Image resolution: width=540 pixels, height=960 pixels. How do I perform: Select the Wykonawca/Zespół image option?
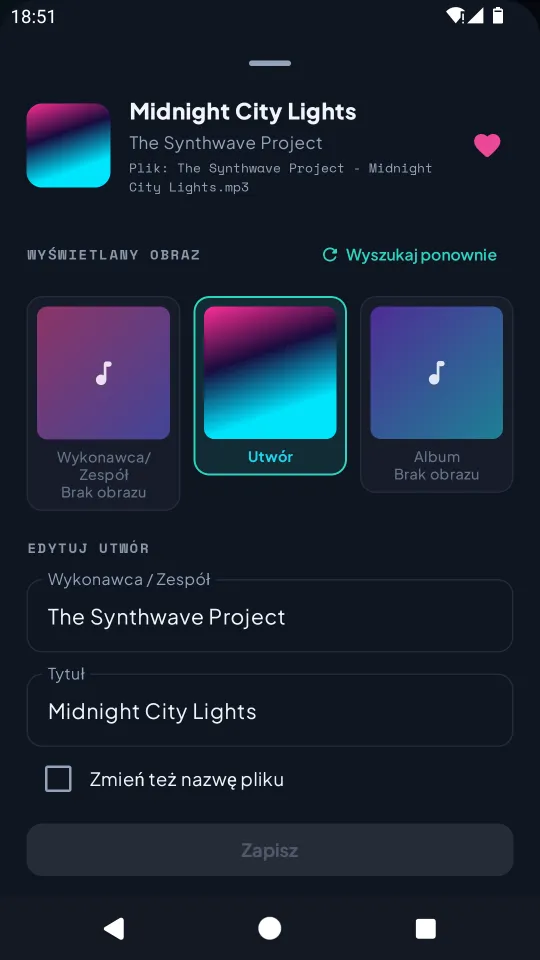[x=103, y=403]
